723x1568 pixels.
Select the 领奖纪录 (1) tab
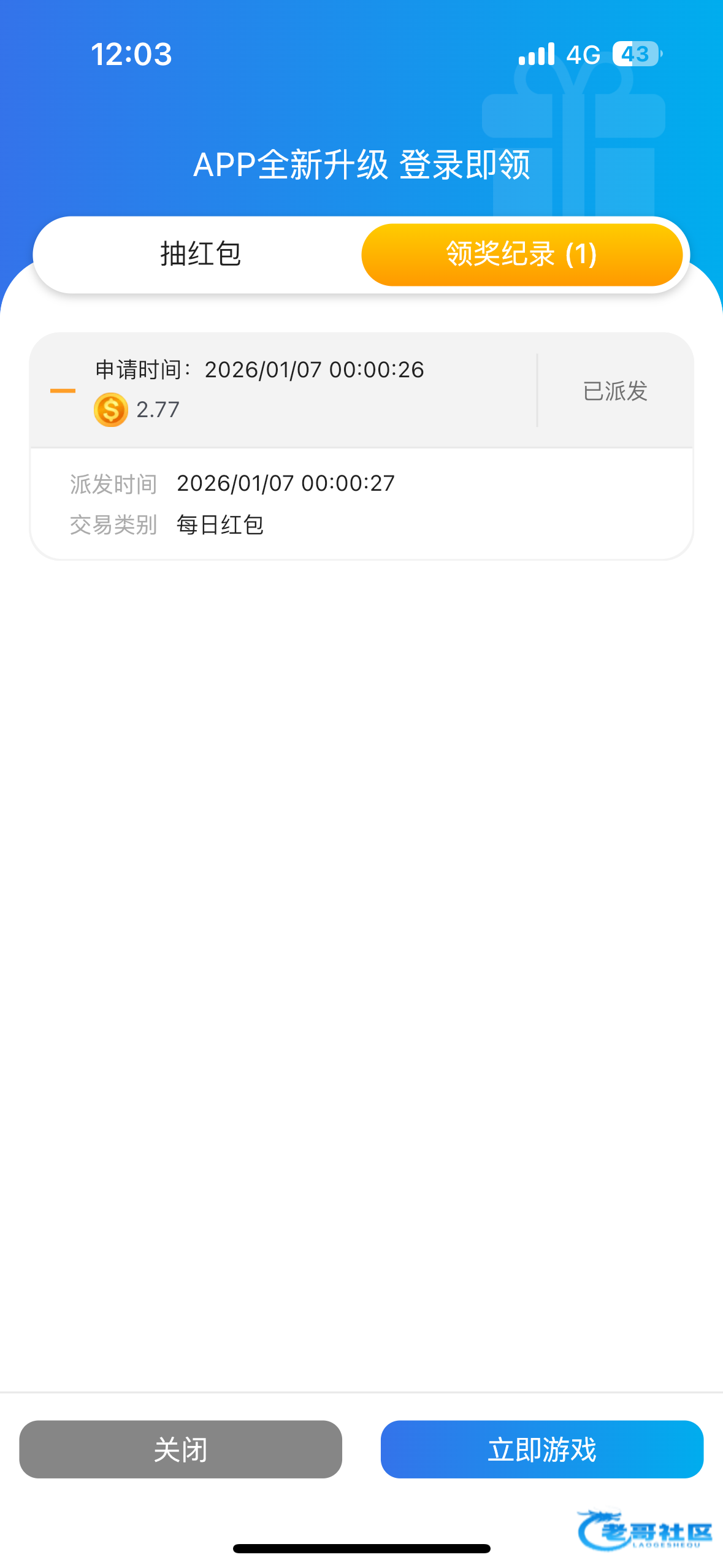point(521,255)
